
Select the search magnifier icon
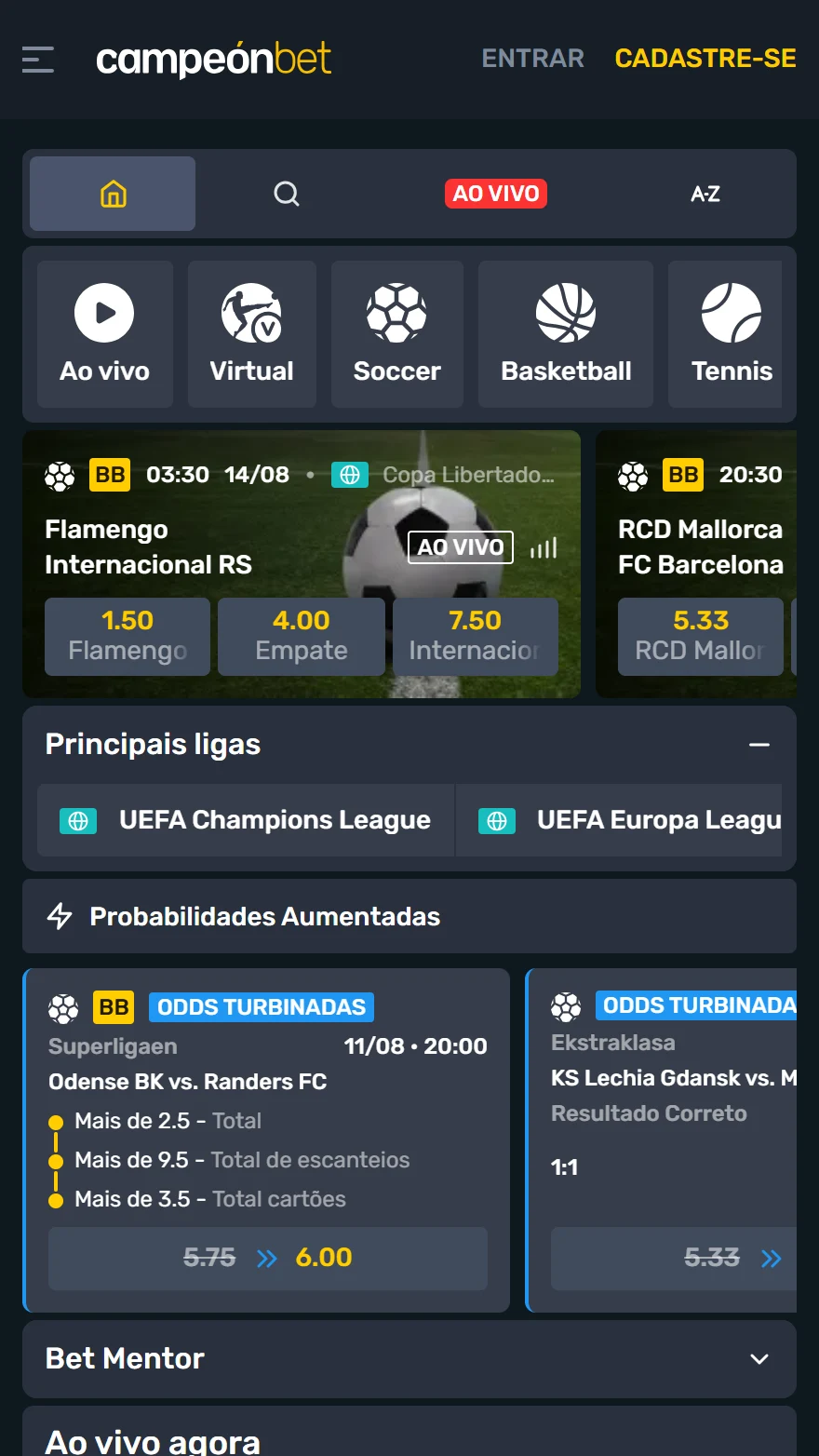pyautogui.click(x=287, y=194)
